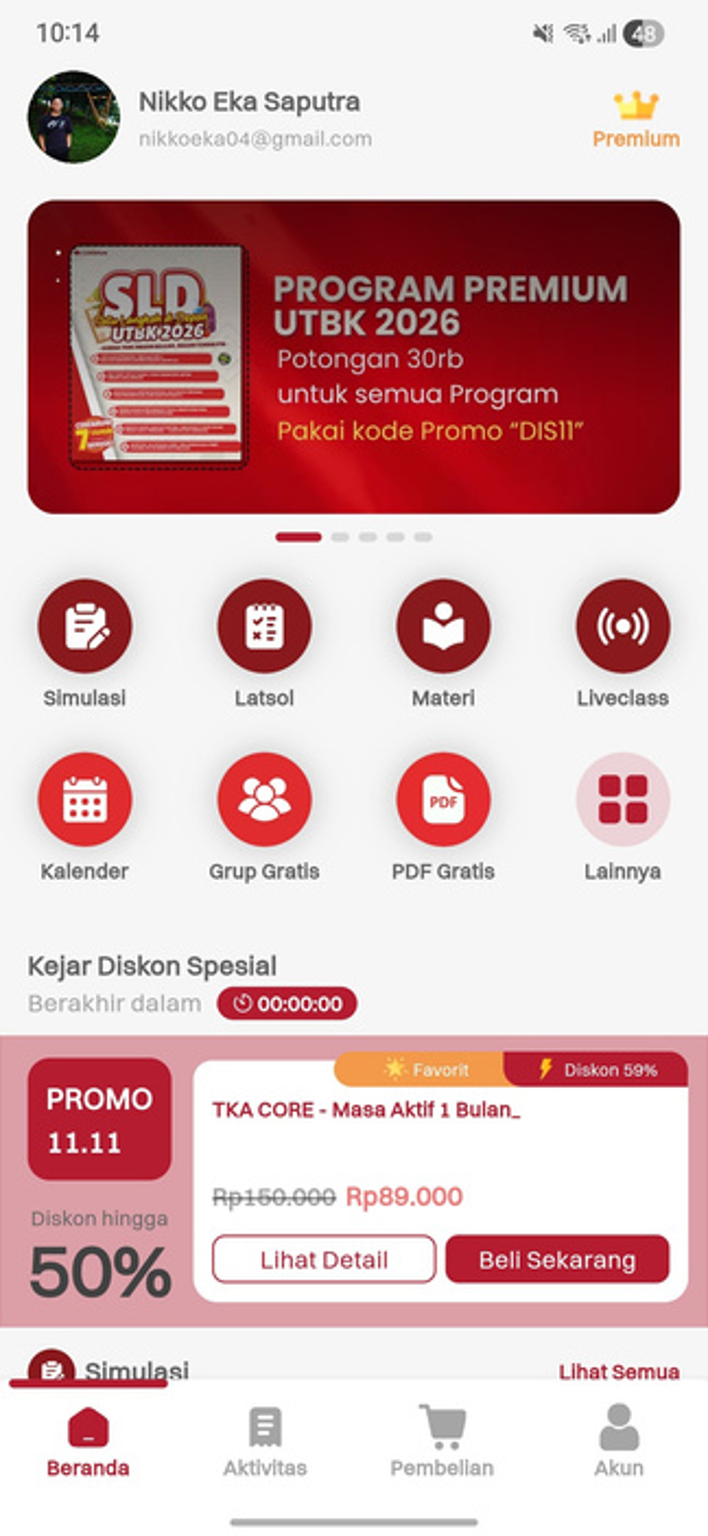Go to Liveclass

(x=622, y=627)
